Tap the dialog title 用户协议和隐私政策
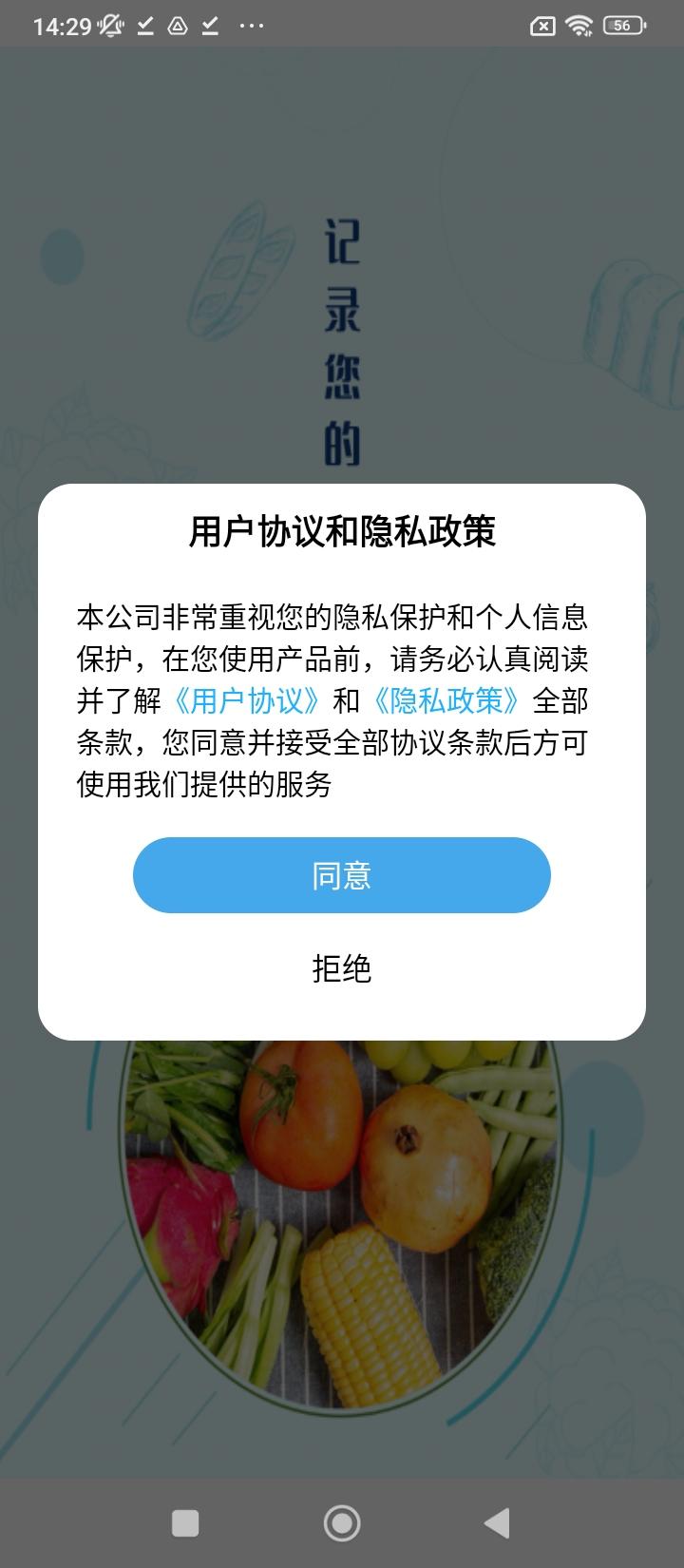This screenshot has height=1568, width=684. pyautogui.click(x=341, y=532)
